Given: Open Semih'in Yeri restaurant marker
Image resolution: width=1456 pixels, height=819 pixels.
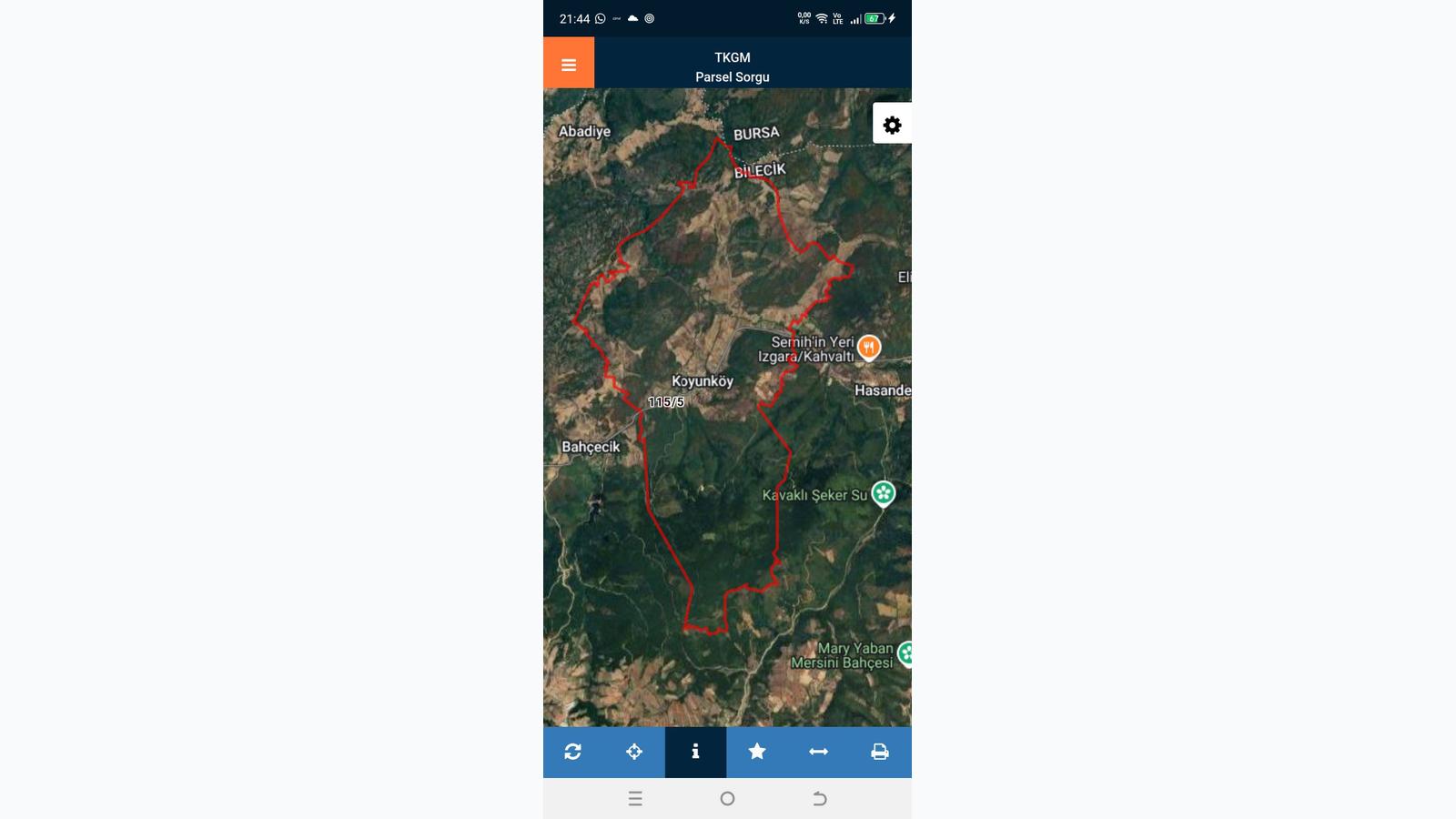Looking at the screenshot, I should (869, 347).
